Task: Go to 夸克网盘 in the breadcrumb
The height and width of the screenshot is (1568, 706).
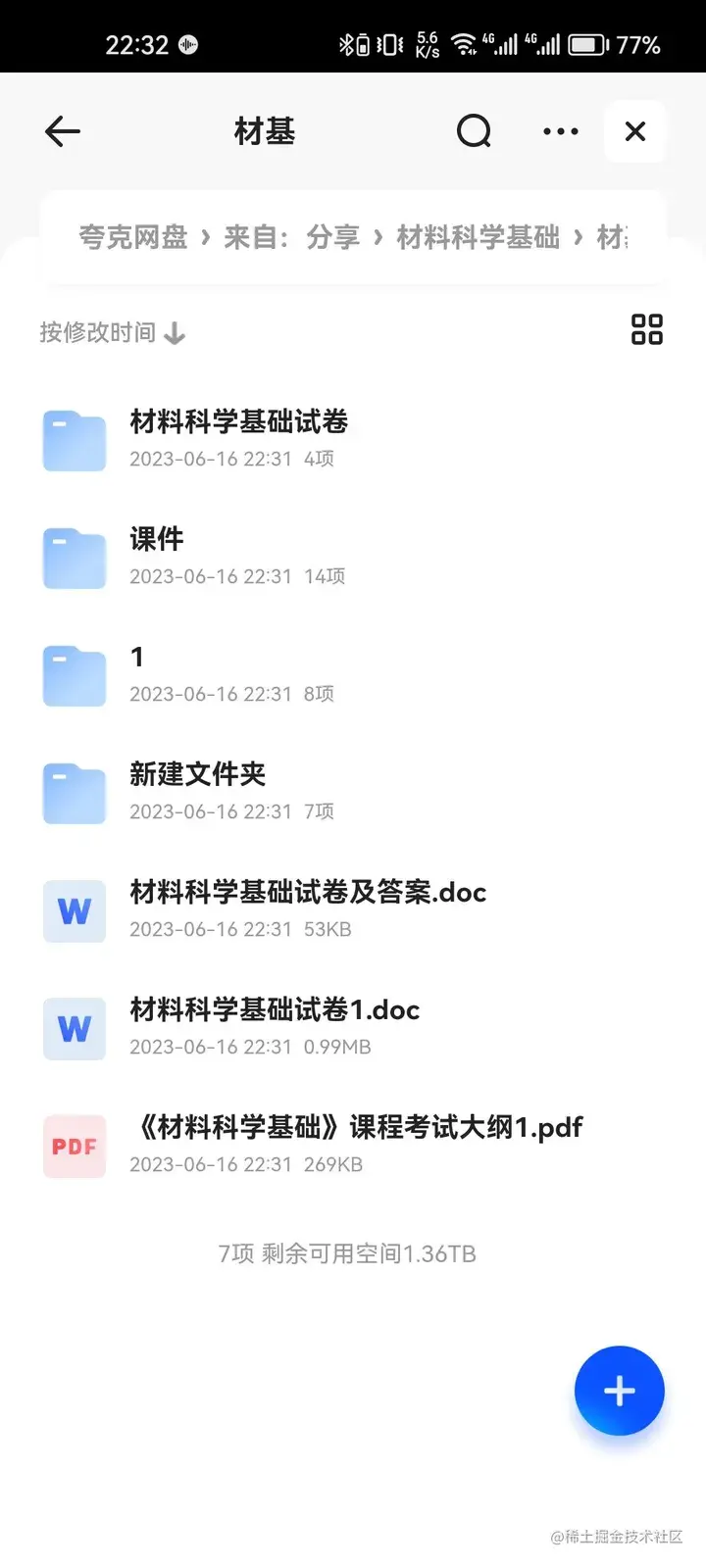Action: pyautogui.click(x=133, y=237)
